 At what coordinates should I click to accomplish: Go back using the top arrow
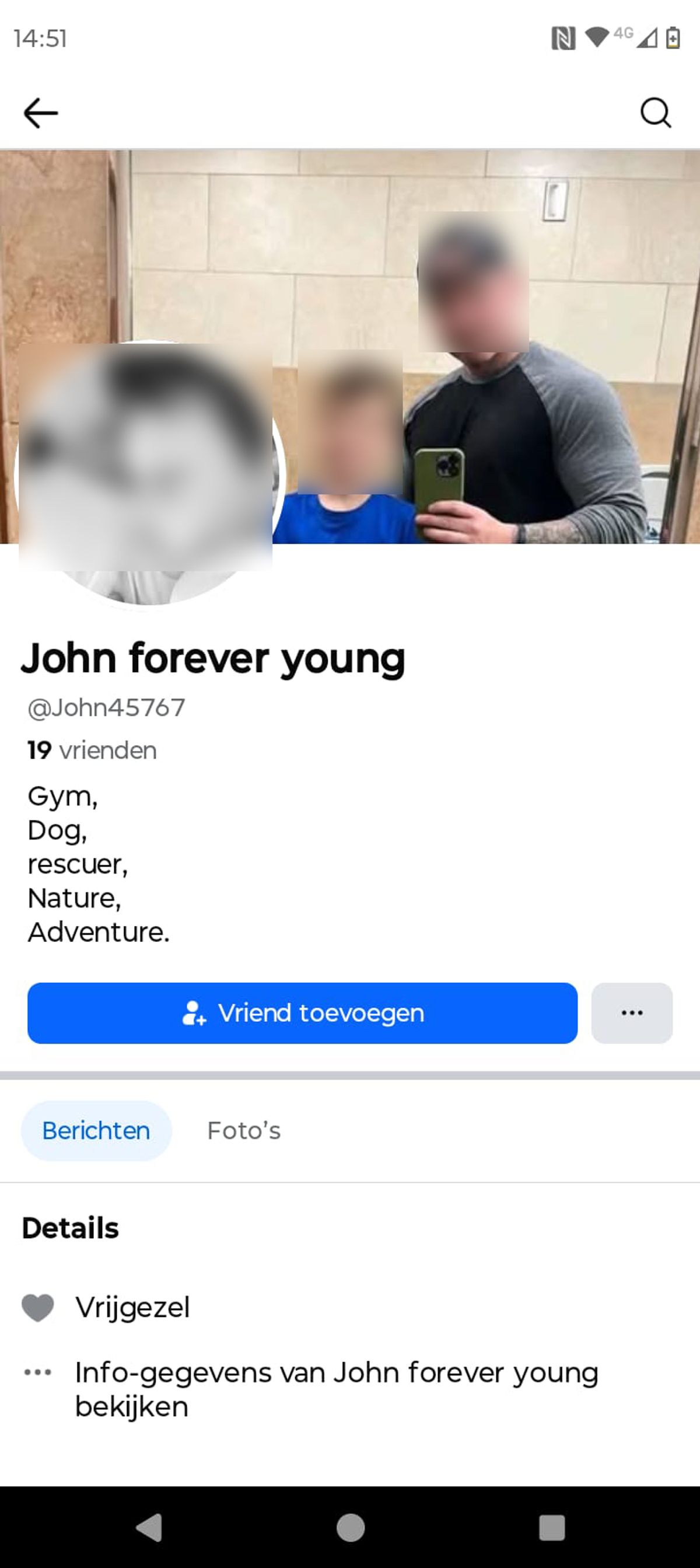[40, 113]
